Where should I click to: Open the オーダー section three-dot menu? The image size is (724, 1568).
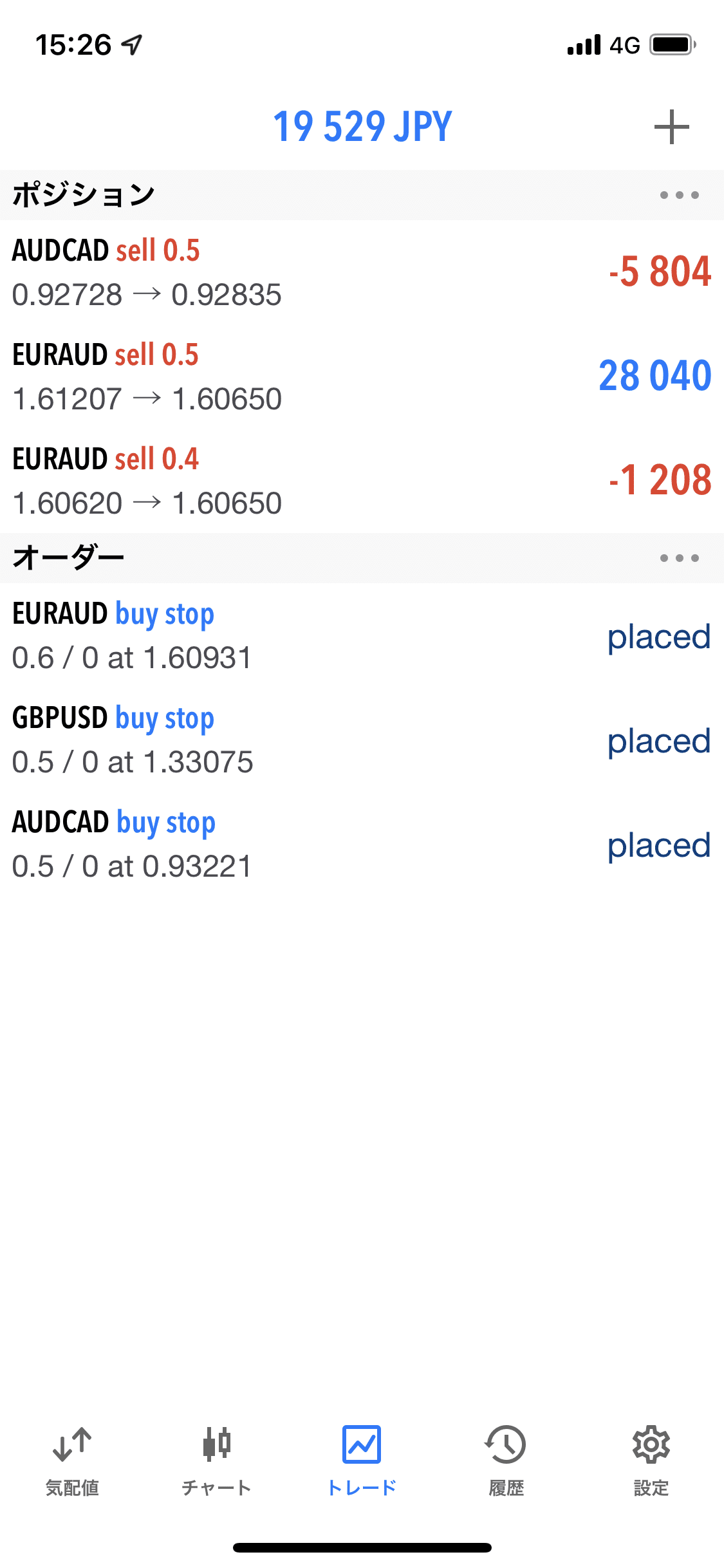point(679,558)
